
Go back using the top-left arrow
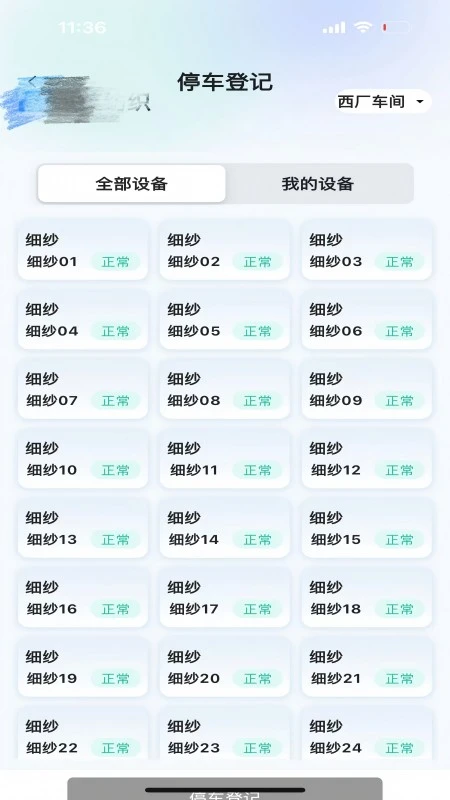tap(33, 81)
